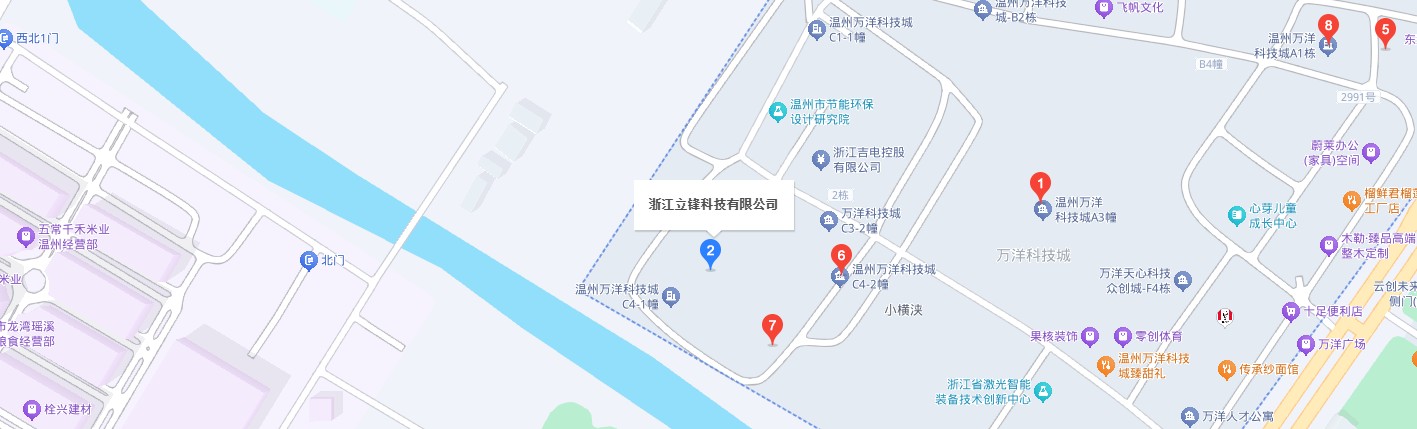This screenshot has width=1417, height=429.
Task: Open red marker number 8
Action: coord(1328,26)
